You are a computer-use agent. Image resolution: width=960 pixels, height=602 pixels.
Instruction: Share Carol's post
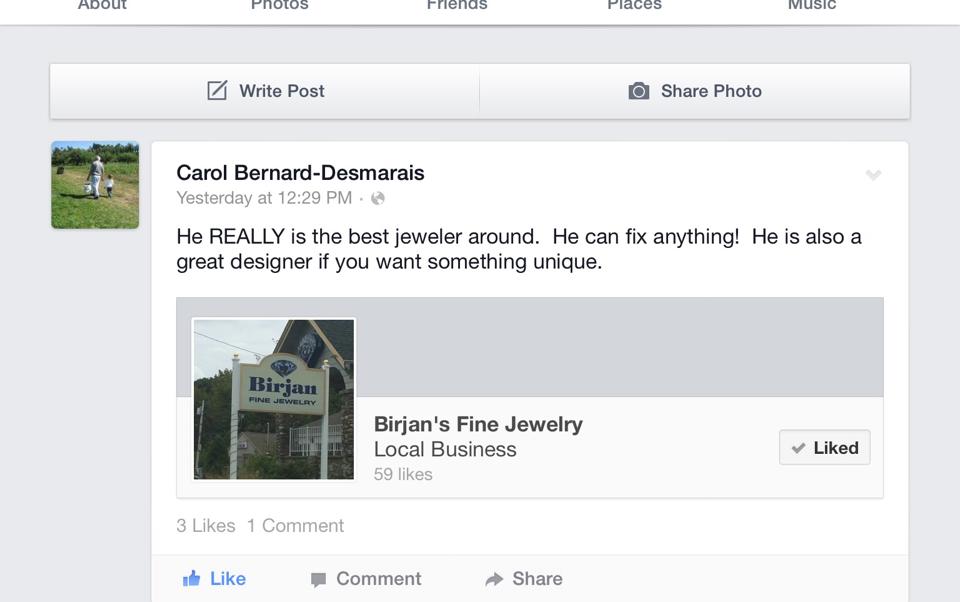524,579
